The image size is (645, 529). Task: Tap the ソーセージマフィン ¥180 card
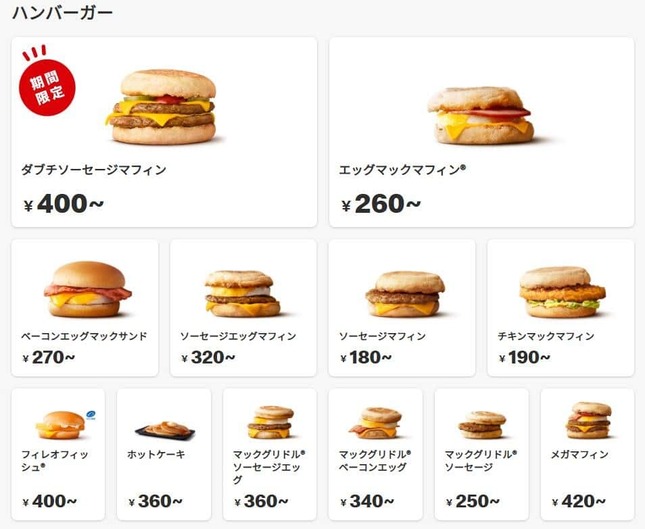(402, 307)
